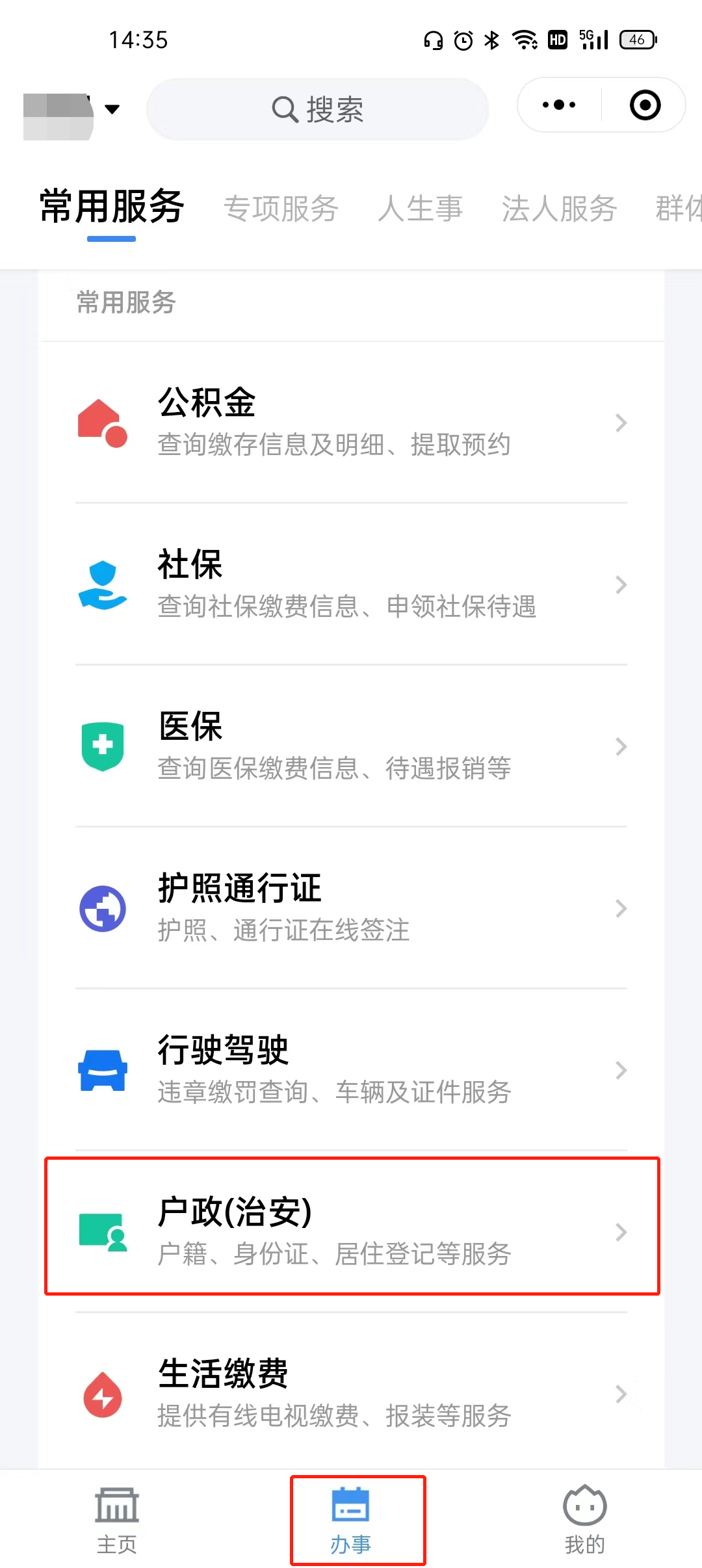Open 公积金 service
The image size is (702, 1568).
tap(351, 423)
